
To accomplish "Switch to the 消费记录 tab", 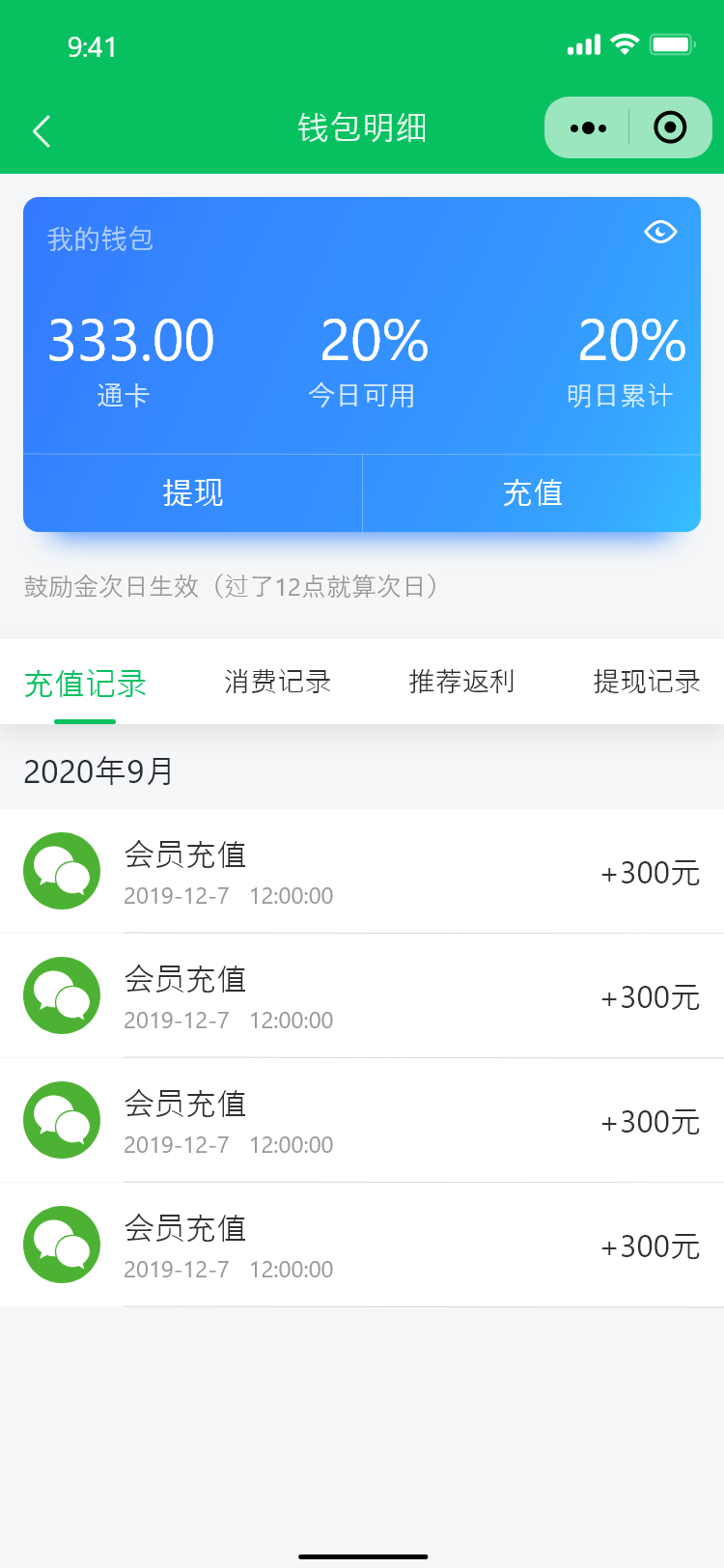I will pos(277,683).
